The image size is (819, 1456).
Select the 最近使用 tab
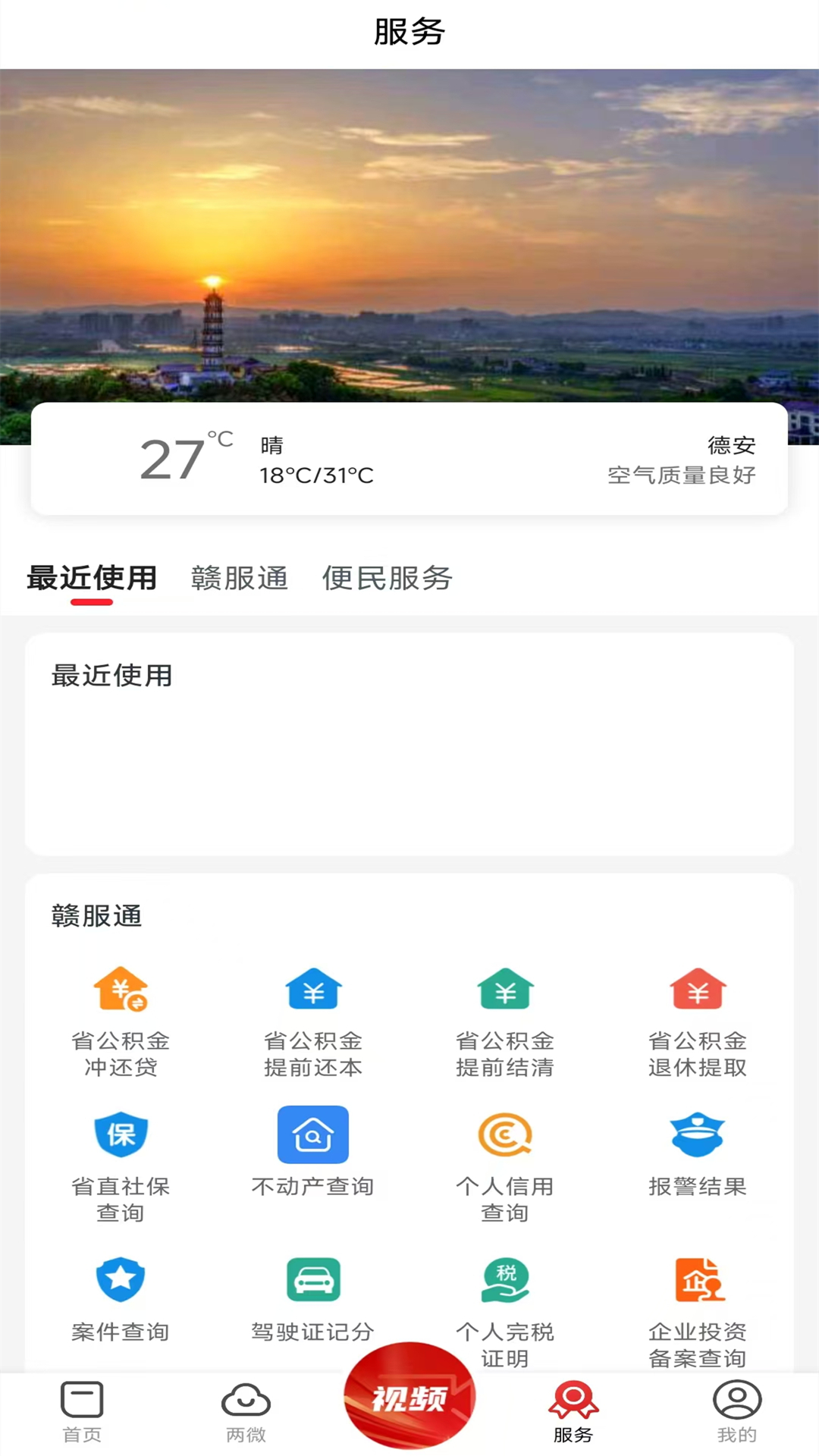click(x=92, y=579)
